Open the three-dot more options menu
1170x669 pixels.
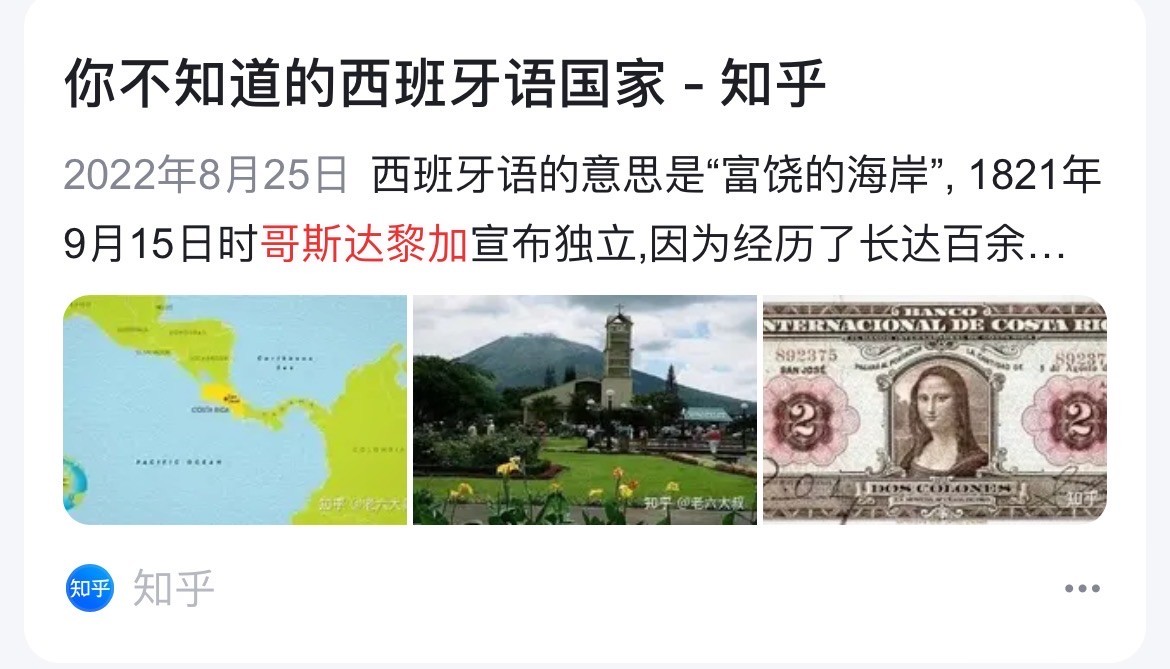[x=1082, y=589]
